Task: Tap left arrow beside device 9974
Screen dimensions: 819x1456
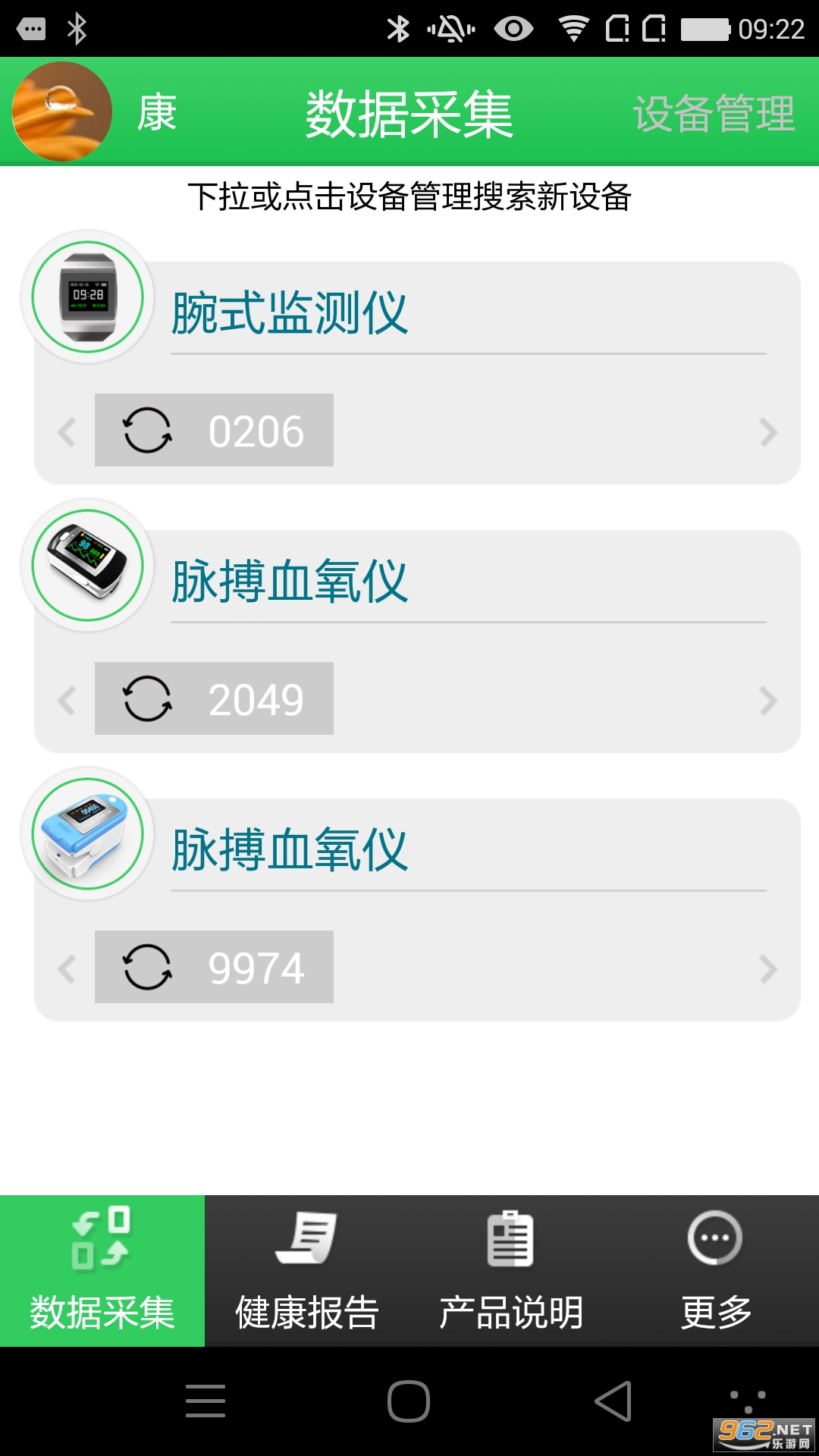Action: point(67,969)
